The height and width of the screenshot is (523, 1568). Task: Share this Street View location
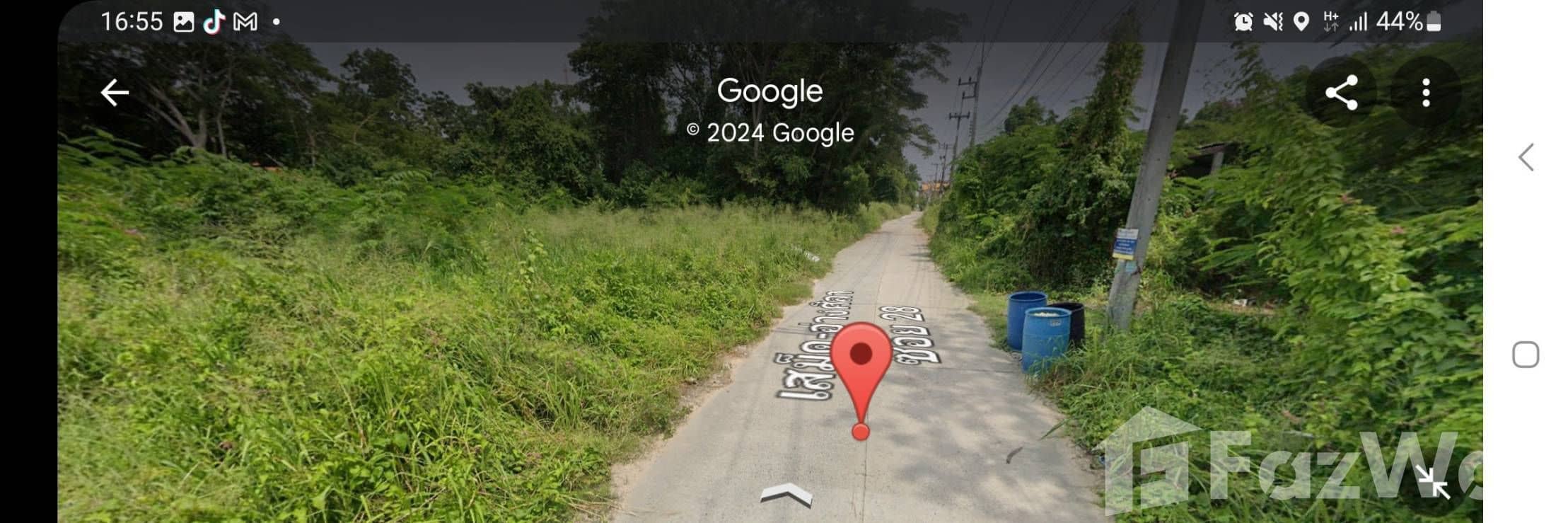(x=1341, y=93)
